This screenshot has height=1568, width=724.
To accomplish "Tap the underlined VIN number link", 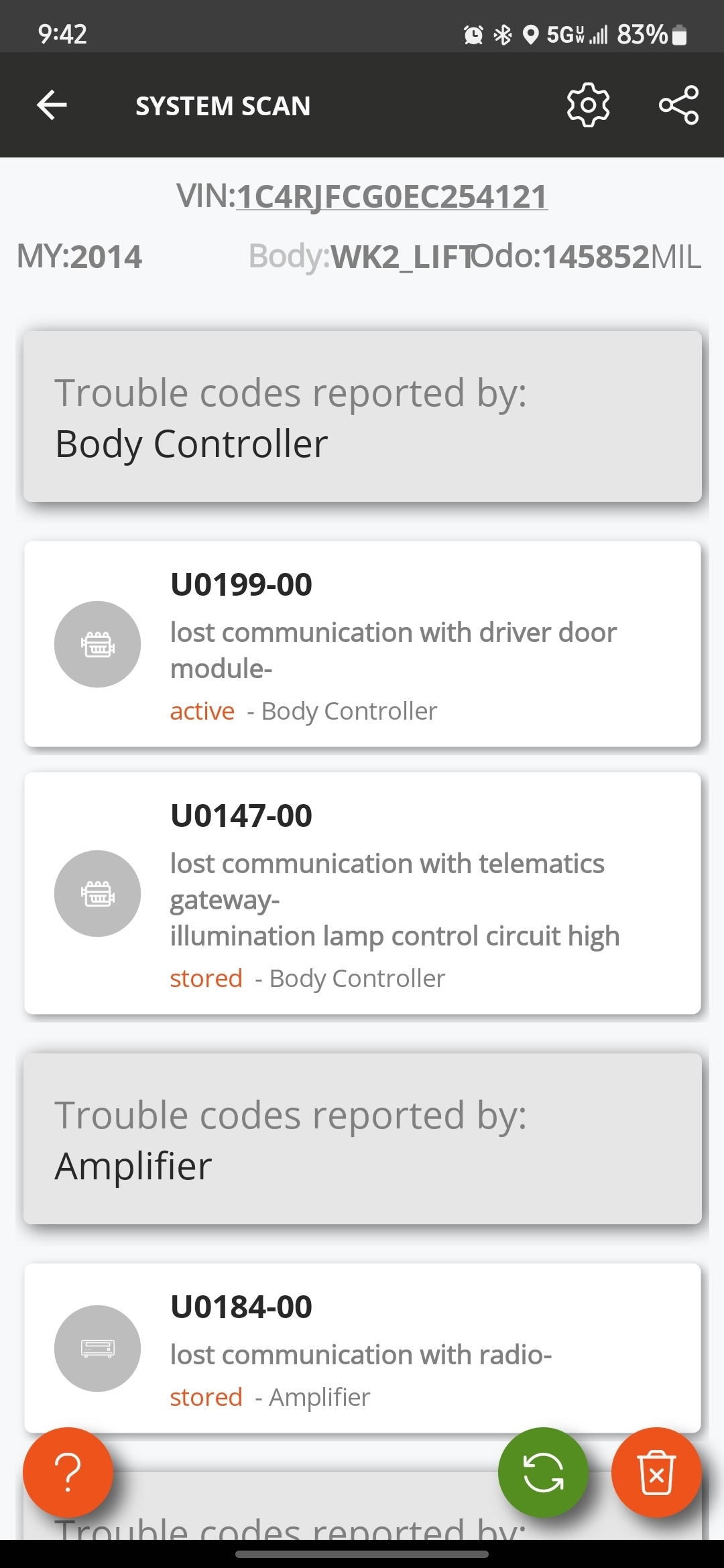I will (x=392, y=197).
